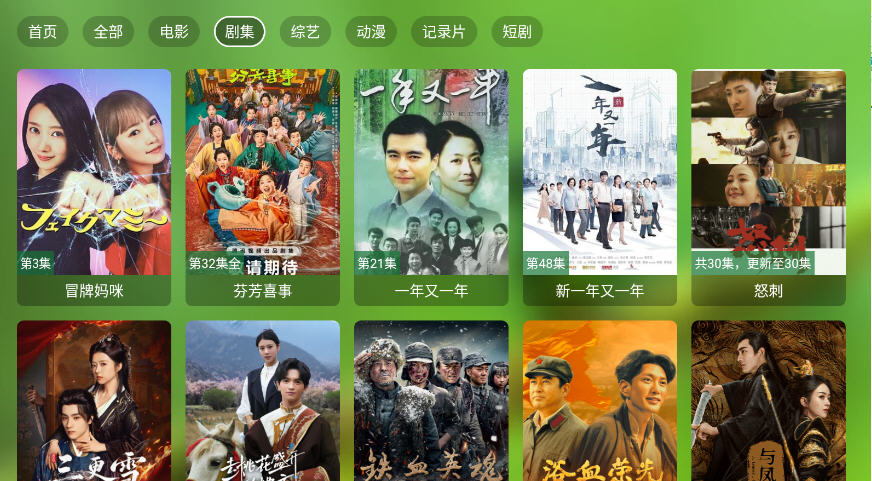Select the 短剧 tab

pyautogui.click(x=517, y=32)
